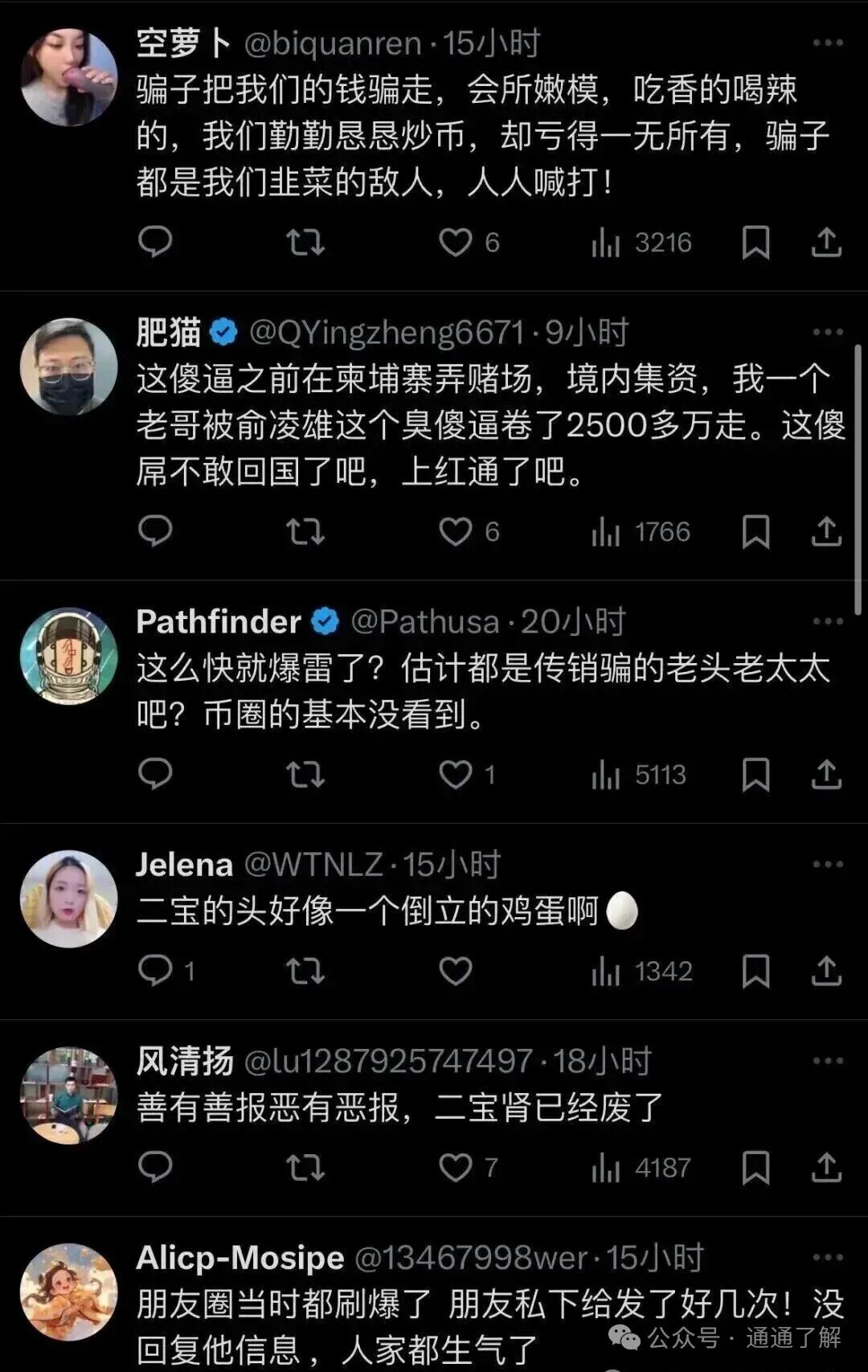868x1372 pixels.
Task: Reply to 肥猫's comment
Action: (155, 531)
